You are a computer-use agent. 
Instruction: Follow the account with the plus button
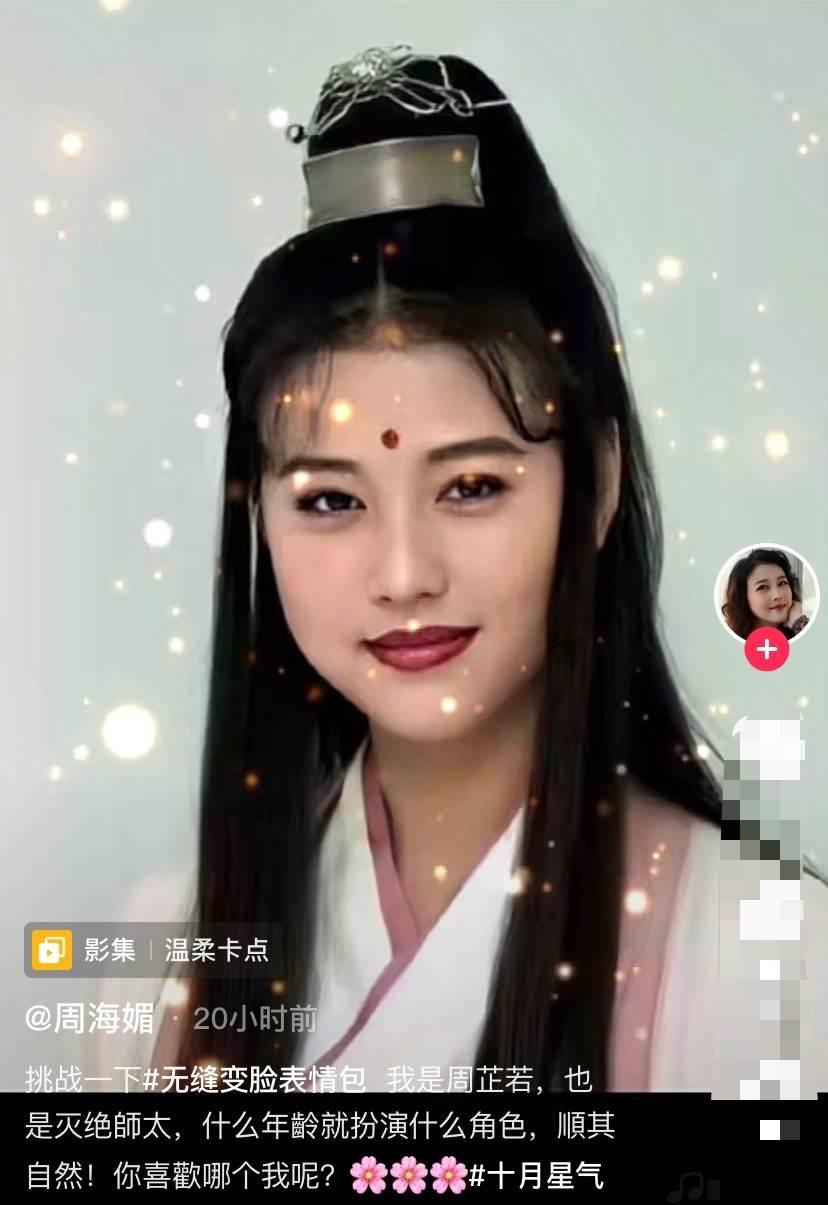767,651
